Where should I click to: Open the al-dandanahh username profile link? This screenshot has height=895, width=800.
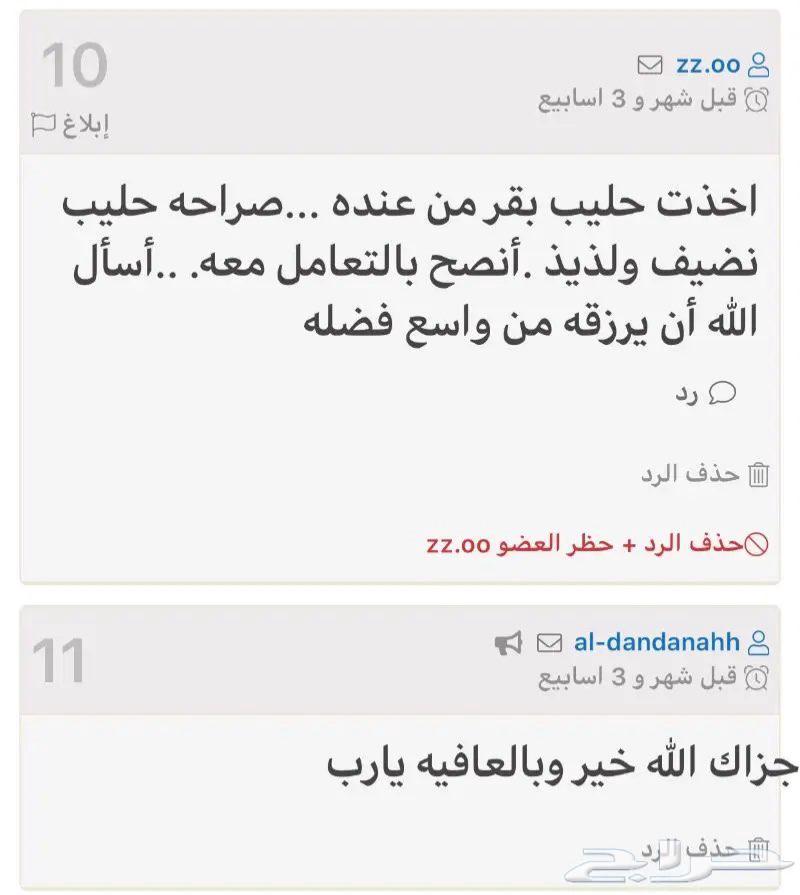[x=653, y=641]
